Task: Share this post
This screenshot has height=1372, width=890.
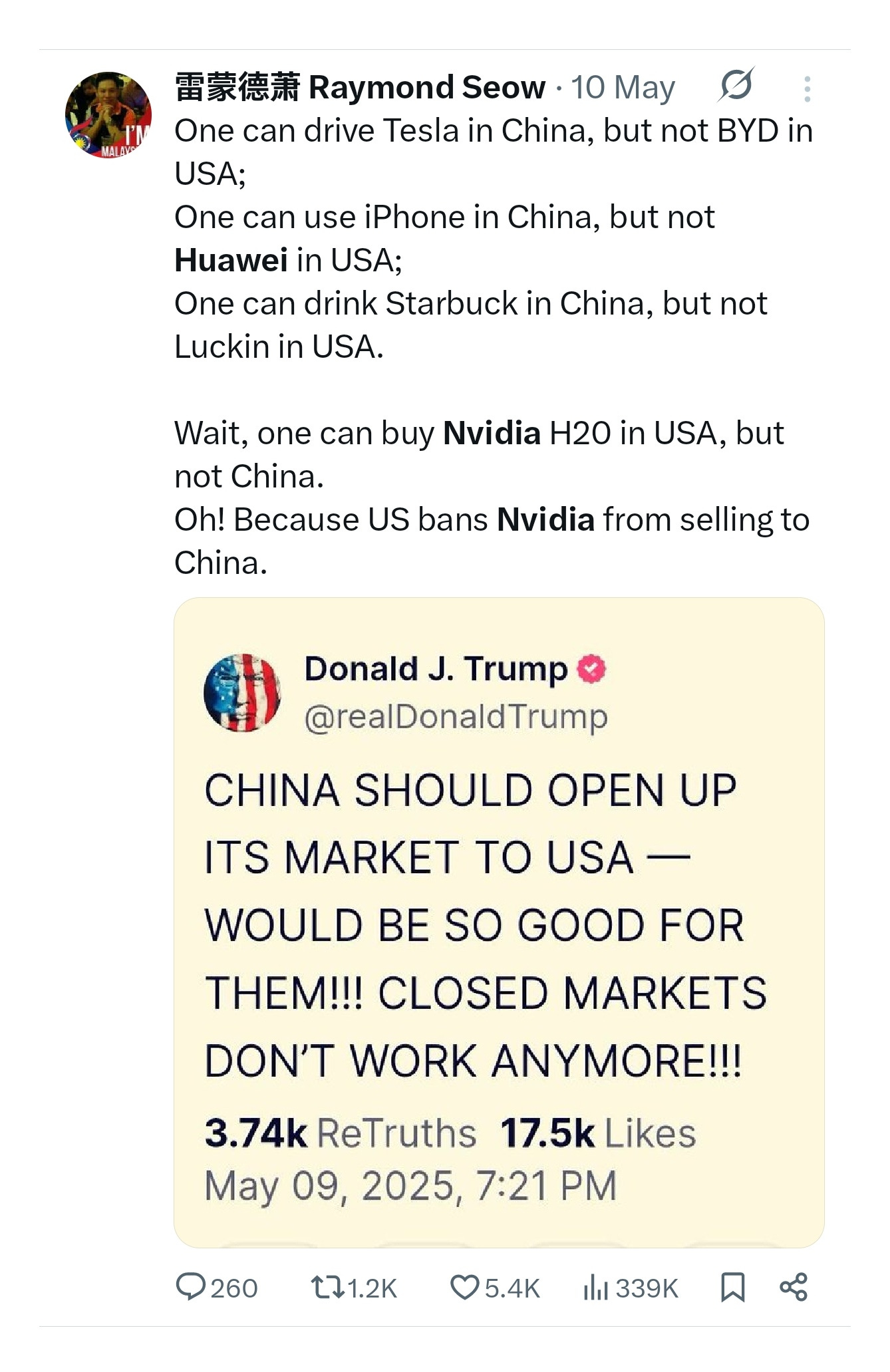Action: 793,1287
